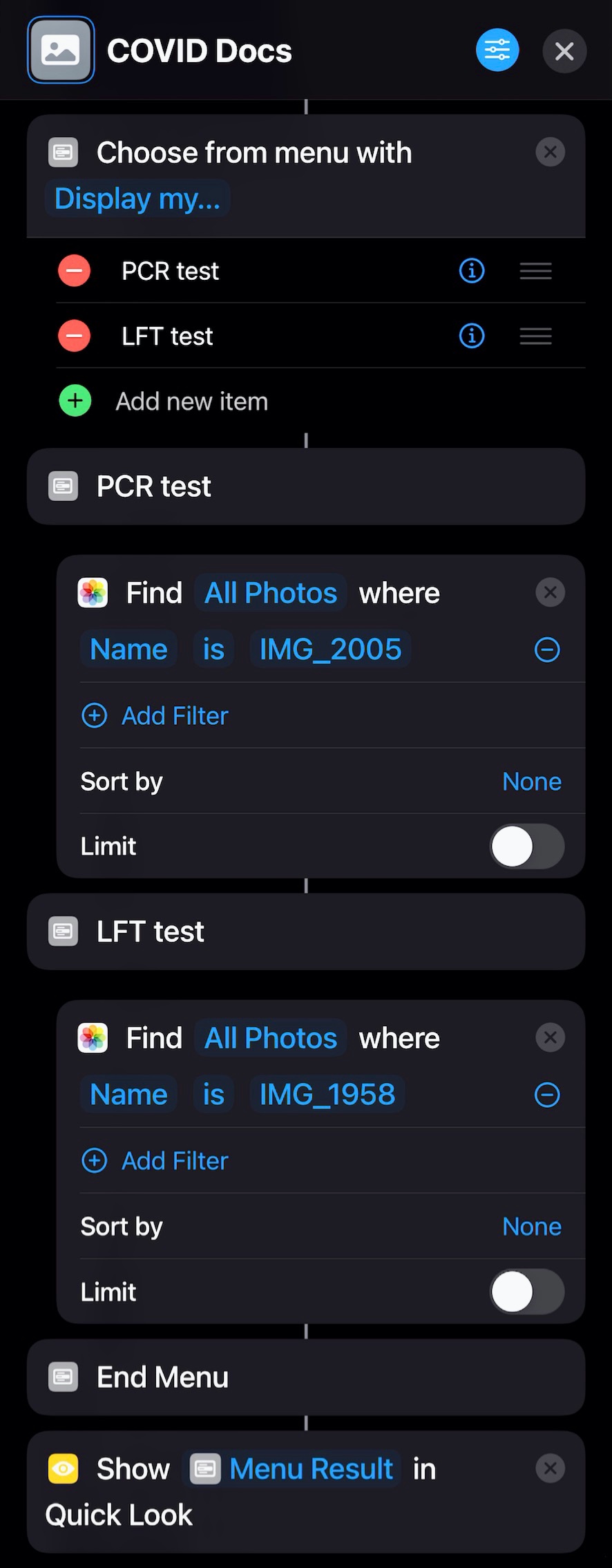This screenshot has height=1568, width=612.
Task: Change the IMG_2005 name filter value
Action: coord(330,650)
